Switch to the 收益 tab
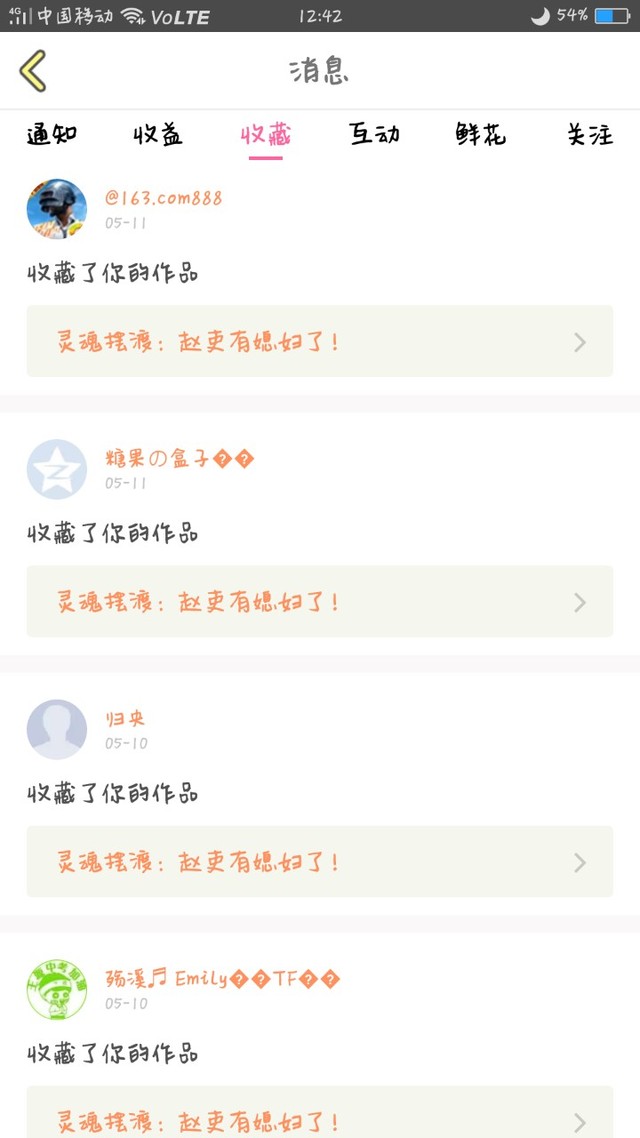The width and height of the screenshot is (640, 1138). point(158,135)
